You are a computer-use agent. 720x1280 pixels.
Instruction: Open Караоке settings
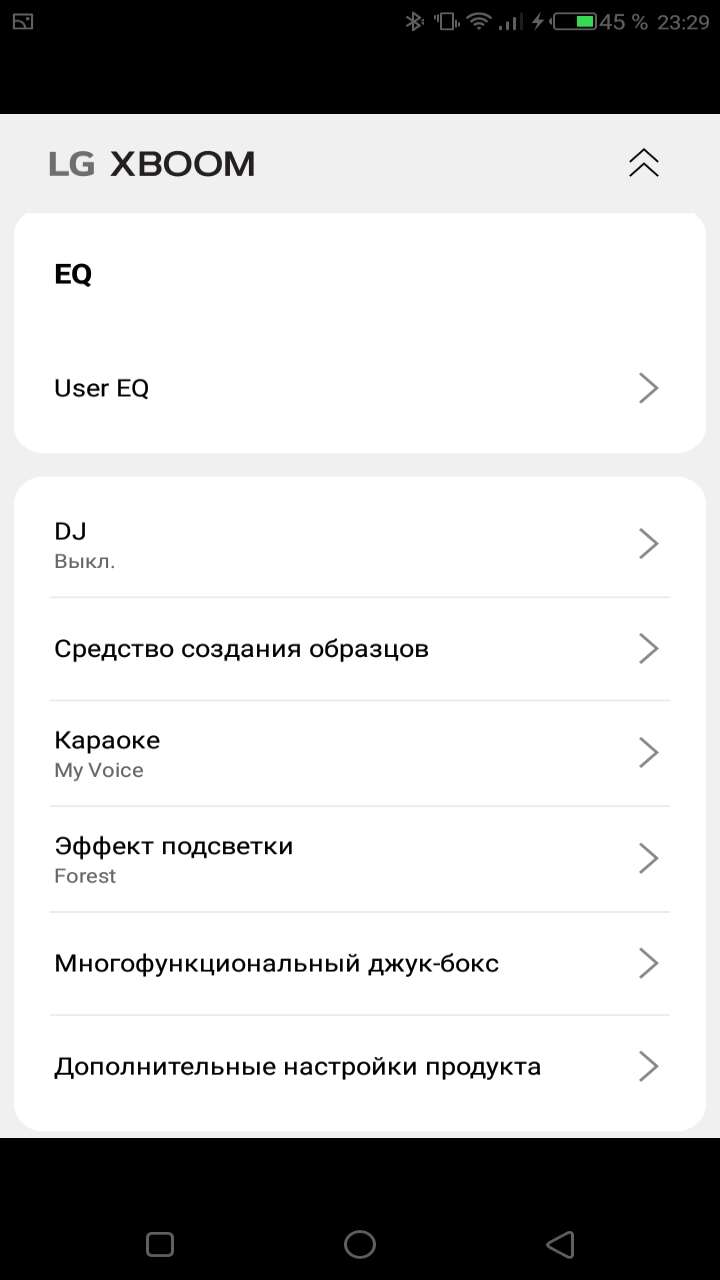coord(360,753)
